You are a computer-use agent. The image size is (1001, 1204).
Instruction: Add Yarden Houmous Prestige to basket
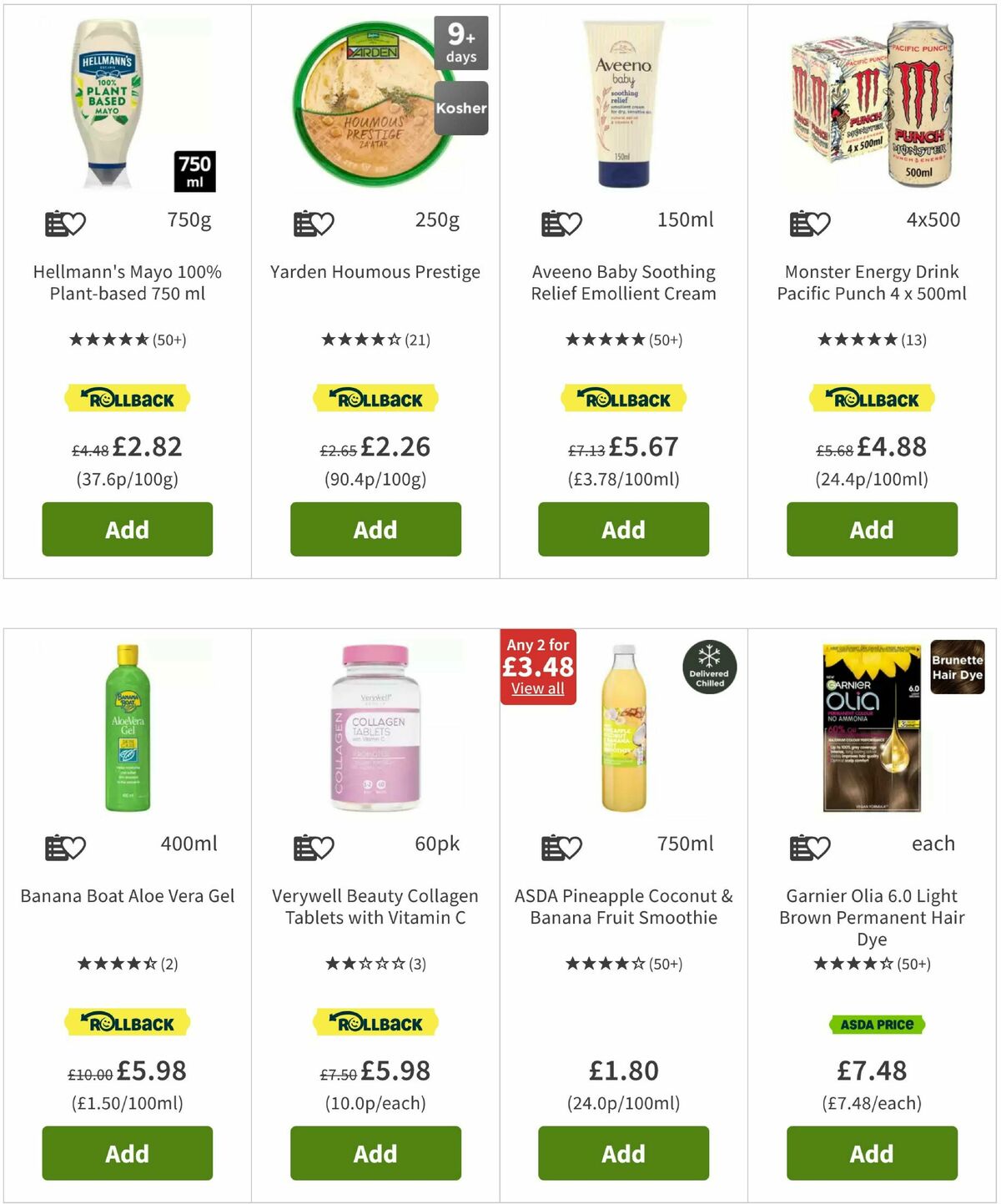click(x=375, y=529)
